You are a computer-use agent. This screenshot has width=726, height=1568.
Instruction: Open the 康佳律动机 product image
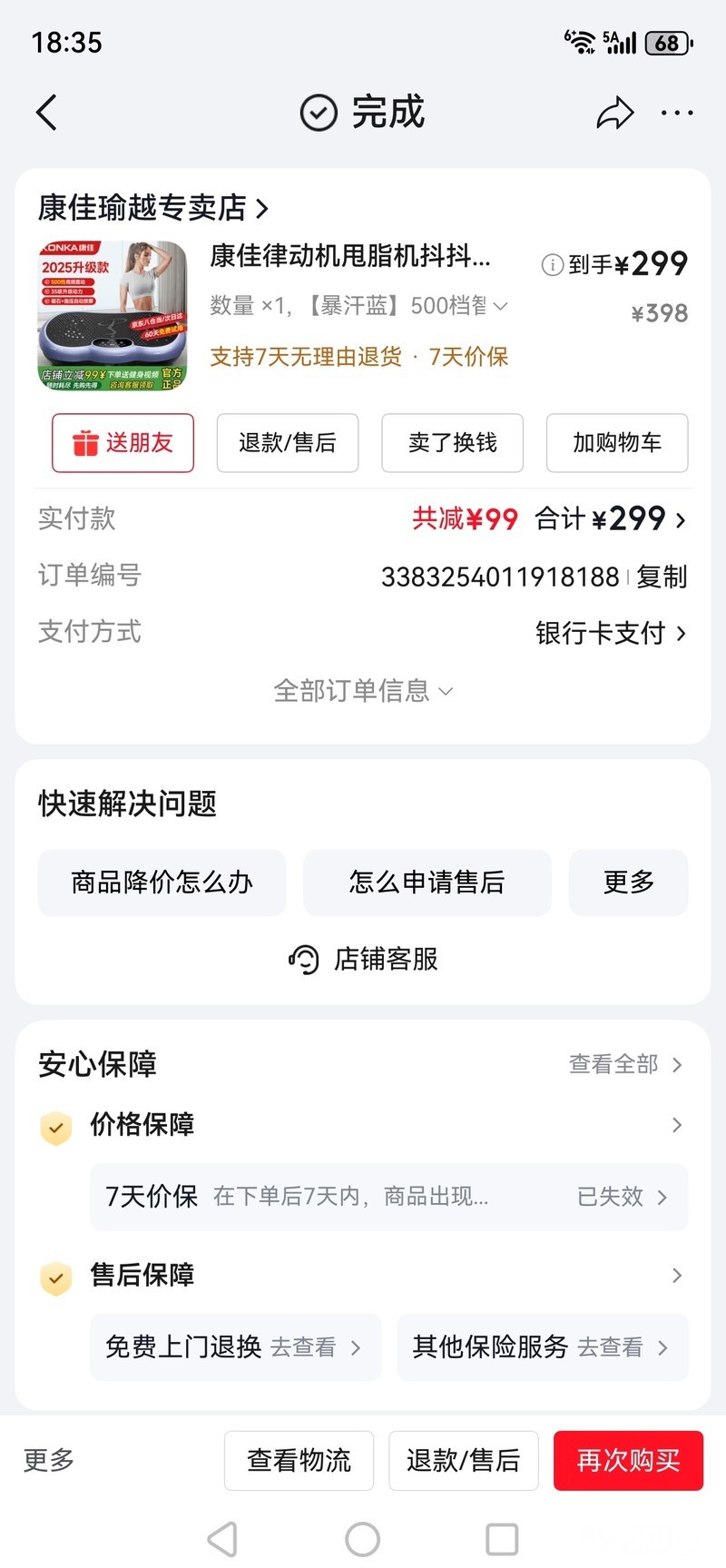pyautogui.click(x=112, y=316)
